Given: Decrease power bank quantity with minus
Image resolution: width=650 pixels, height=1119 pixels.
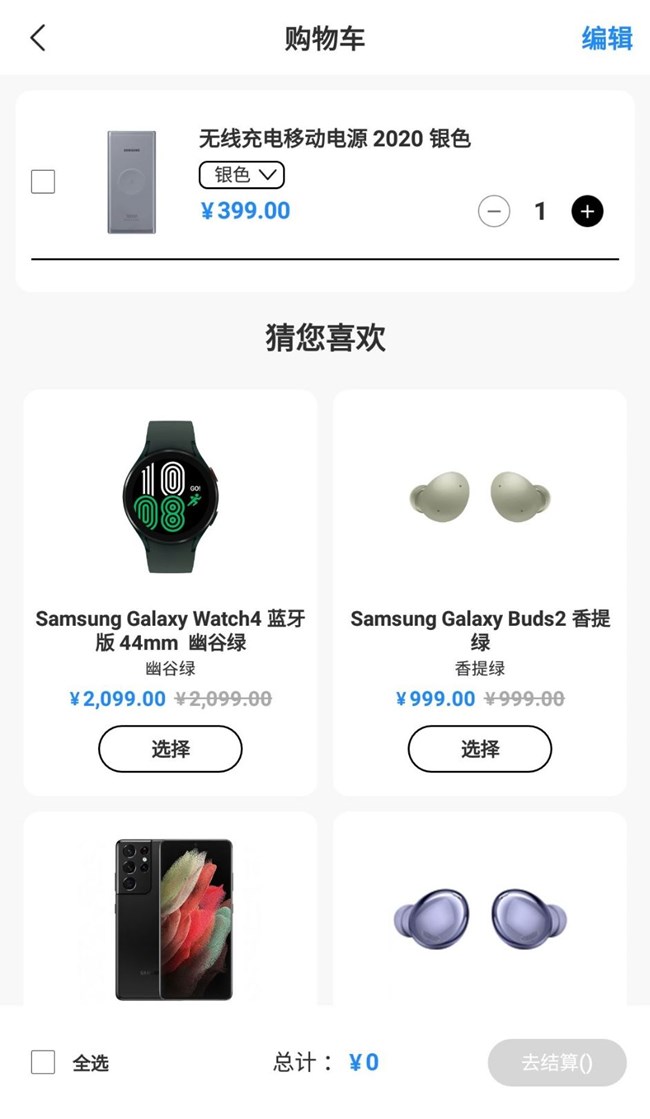Looking at the screenshot, I should pyautogui.click(x=494, y=211).
